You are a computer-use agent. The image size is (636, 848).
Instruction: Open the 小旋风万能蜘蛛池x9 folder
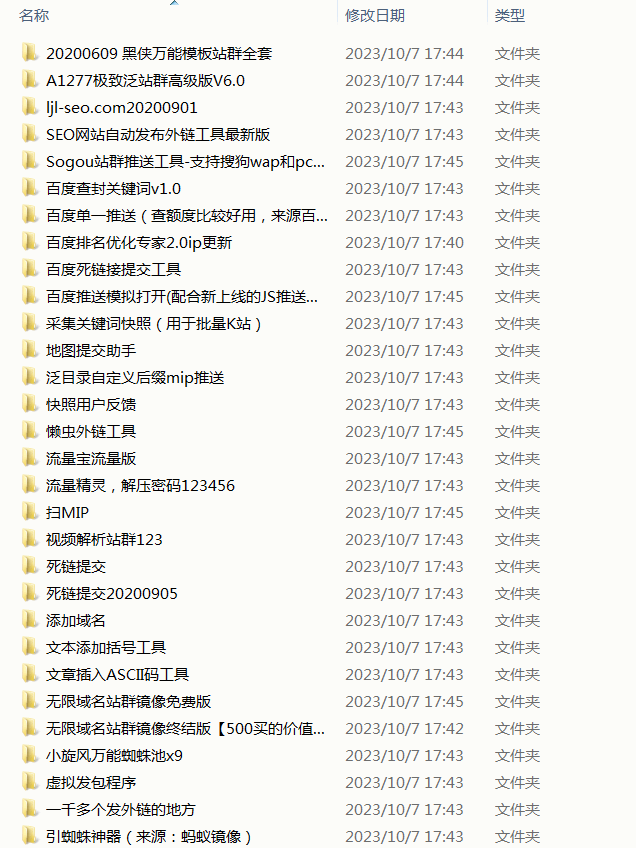click(x=114, y=755)
